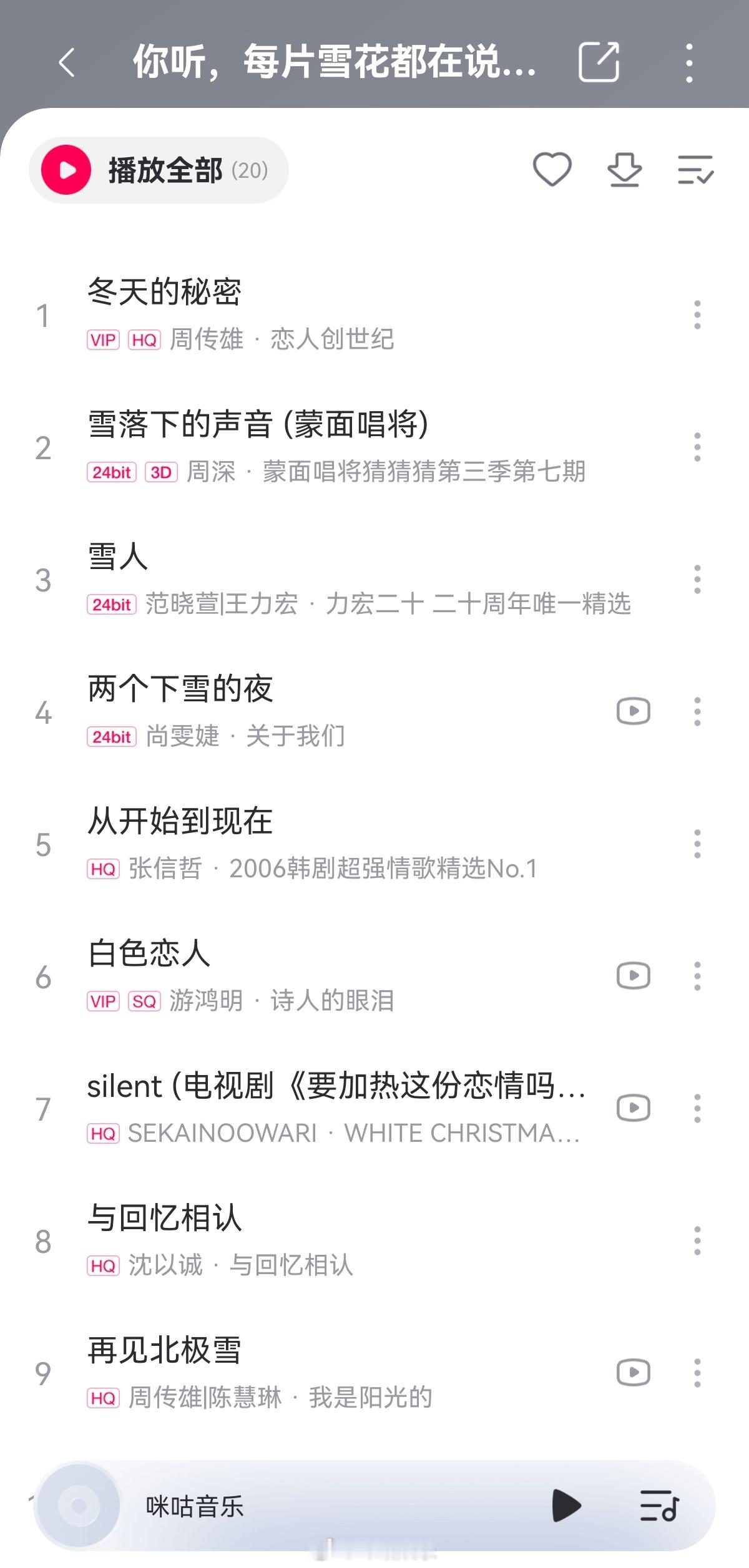Play 从开始到现在 by 张信哲
Viewport: 749px width, 1568px height.
pos(350,844)
